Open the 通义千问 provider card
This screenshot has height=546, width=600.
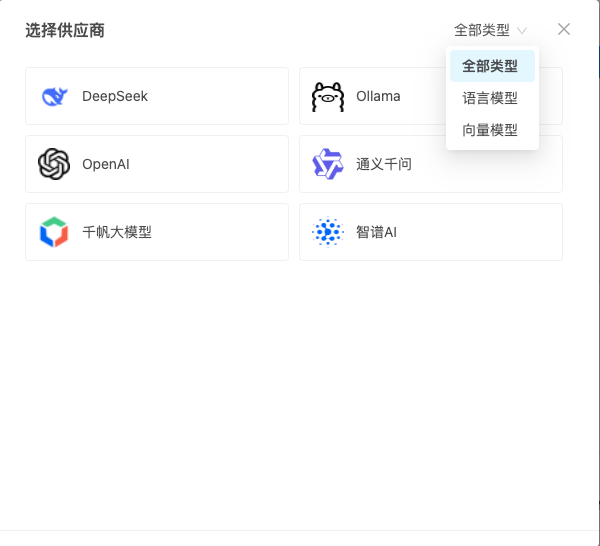(x=430, y=164)
